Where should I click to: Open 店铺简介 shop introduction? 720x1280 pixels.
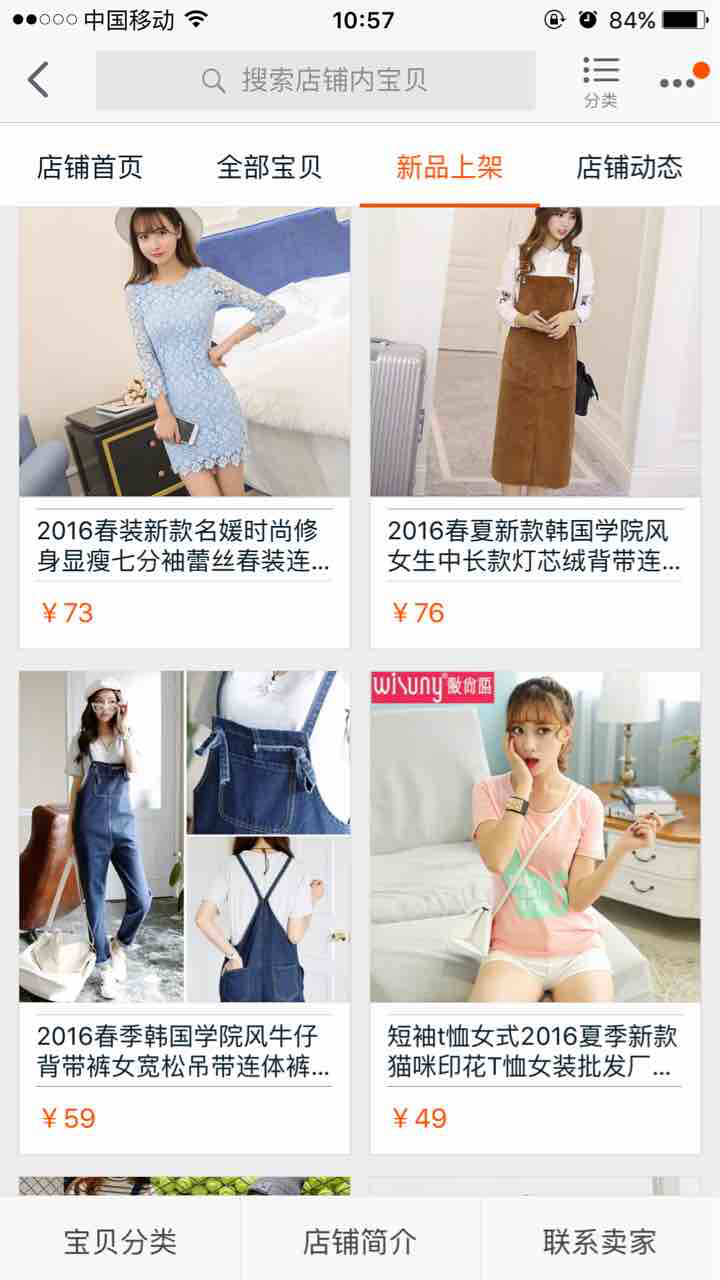[360, 1241]
